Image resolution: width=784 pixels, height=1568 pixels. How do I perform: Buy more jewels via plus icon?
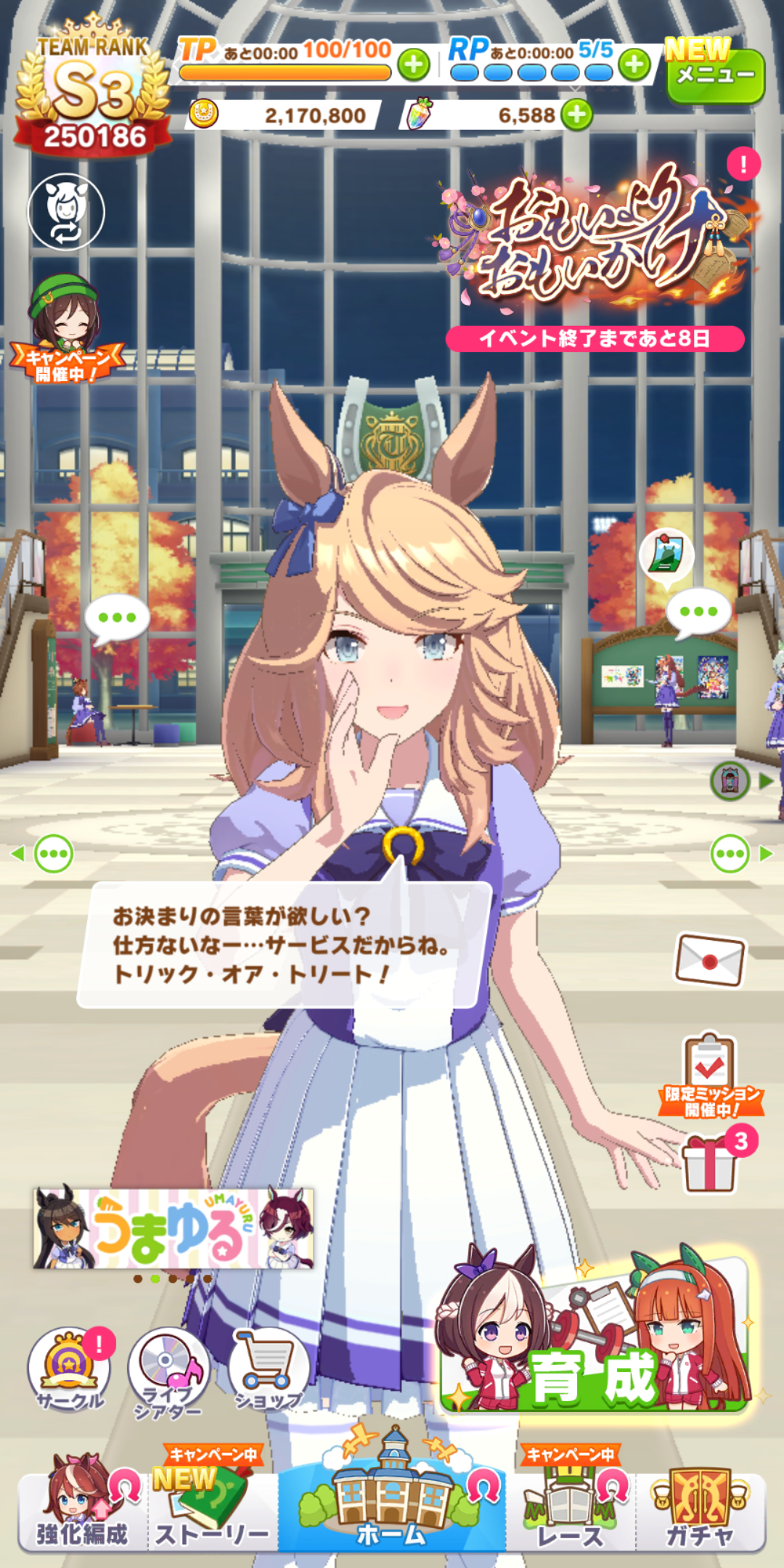[x=577, y=115]
